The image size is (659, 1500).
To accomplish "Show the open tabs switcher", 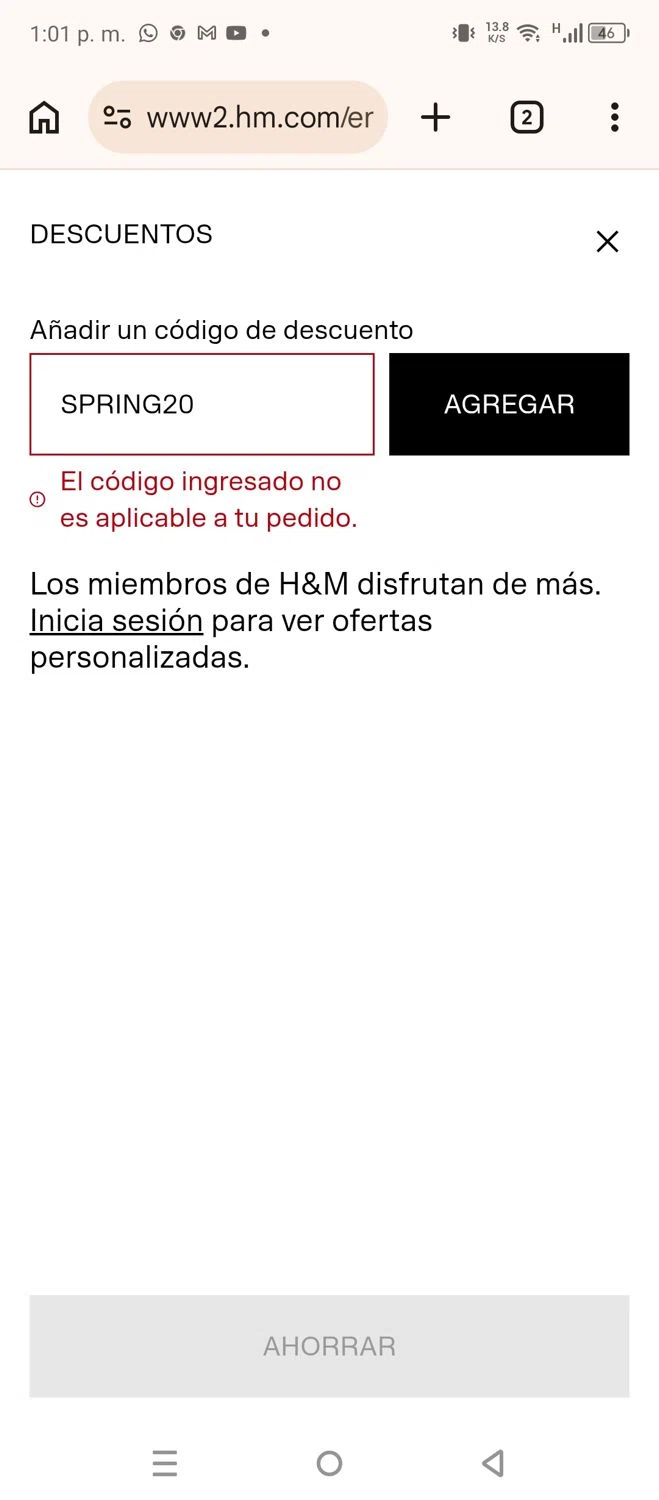I will click(x=526, y=118).
